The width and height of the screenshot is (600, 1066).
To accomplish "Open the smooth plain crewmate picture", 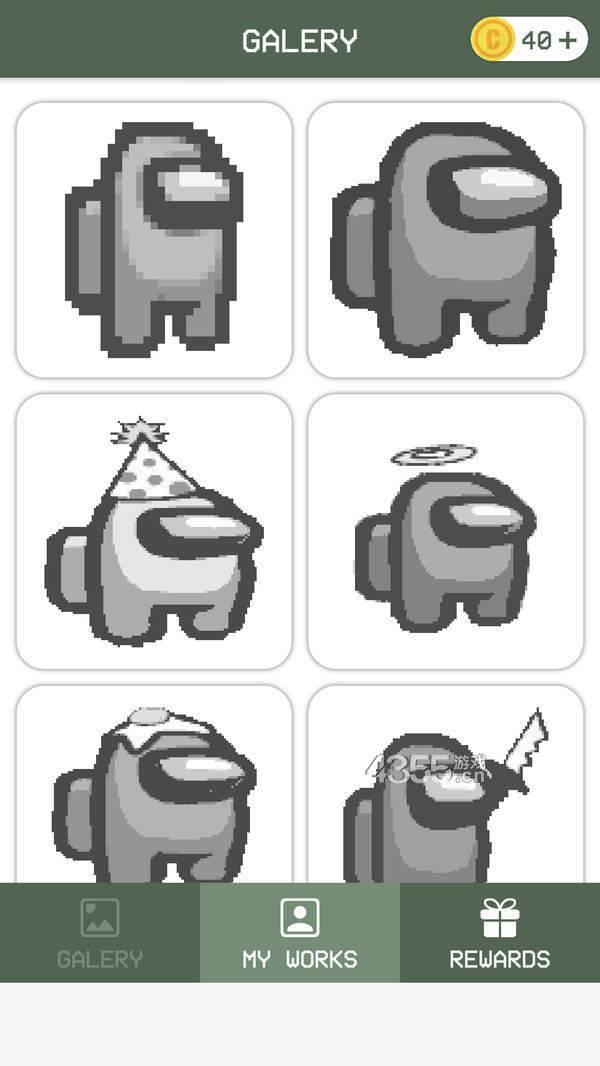I will pyautogui.click(x=445, y=239).
